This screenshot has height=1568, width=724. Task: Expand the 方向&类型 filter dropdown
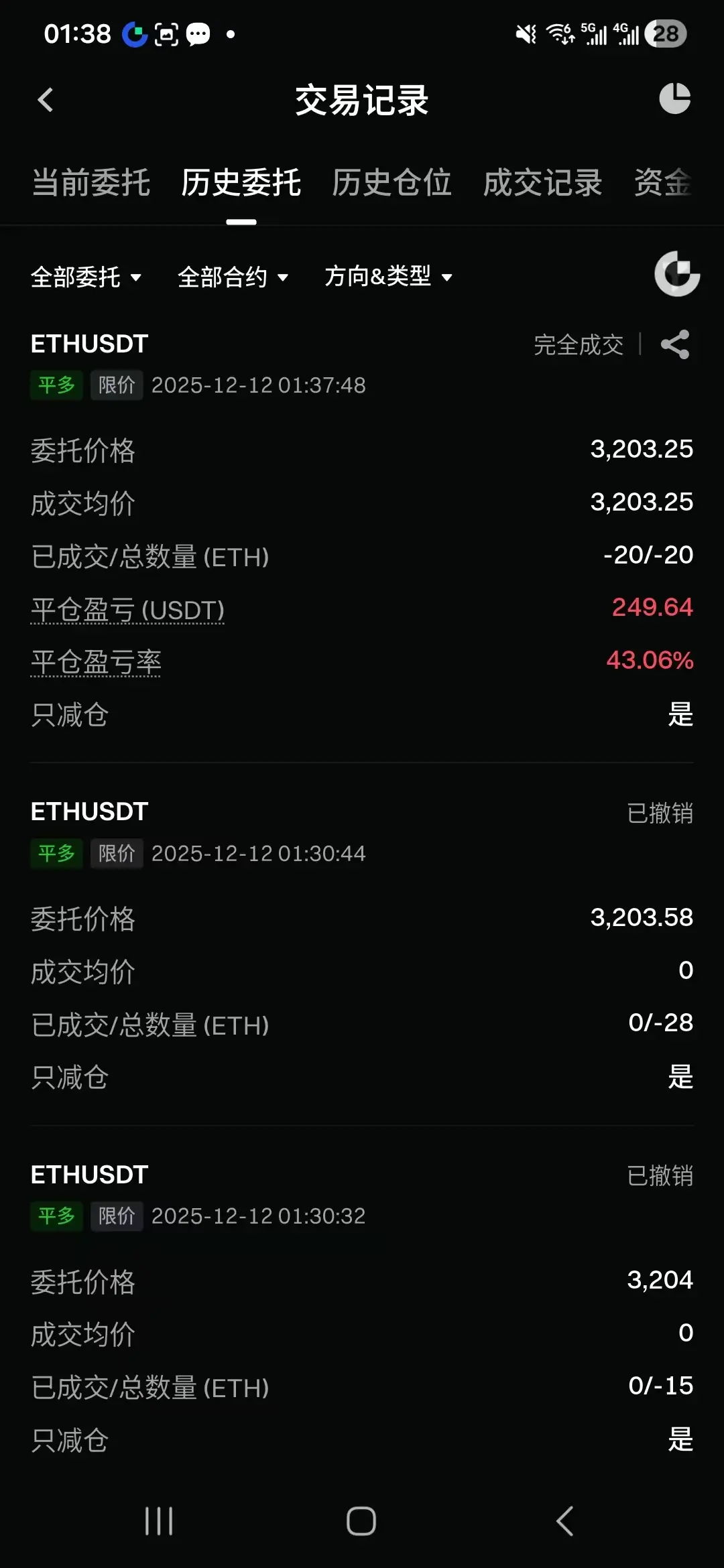389,276
